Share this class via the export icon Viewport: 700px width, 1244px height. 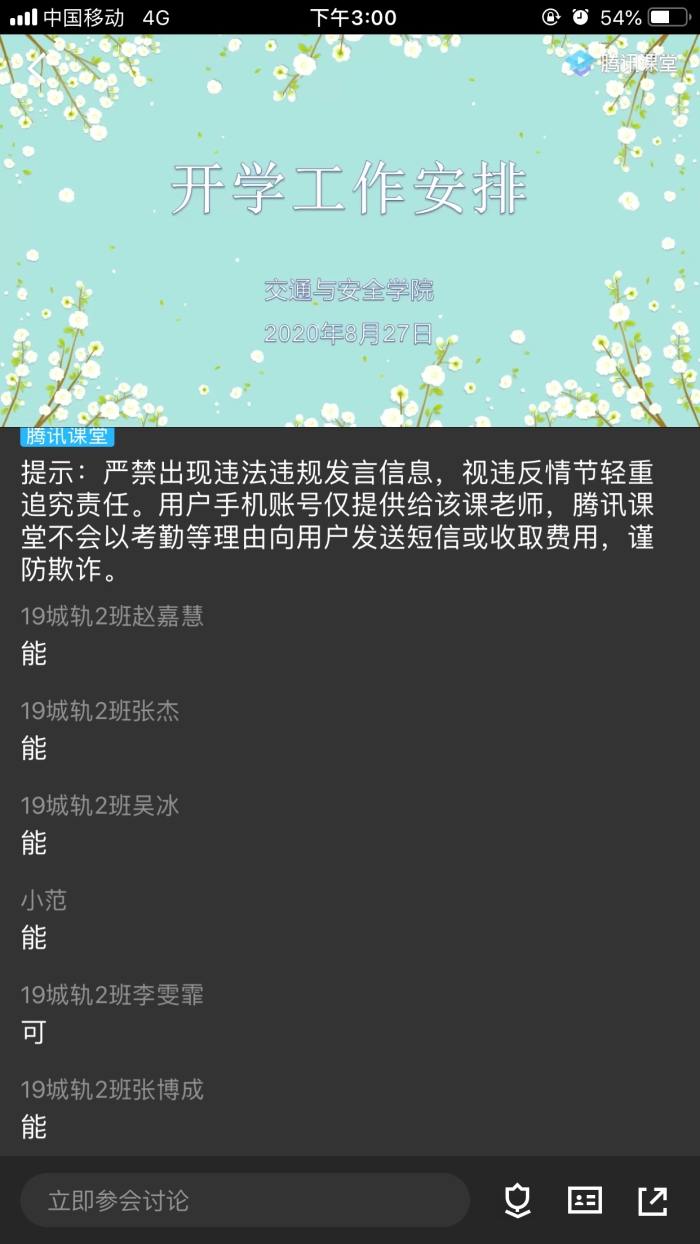(x=653, y=1200)
